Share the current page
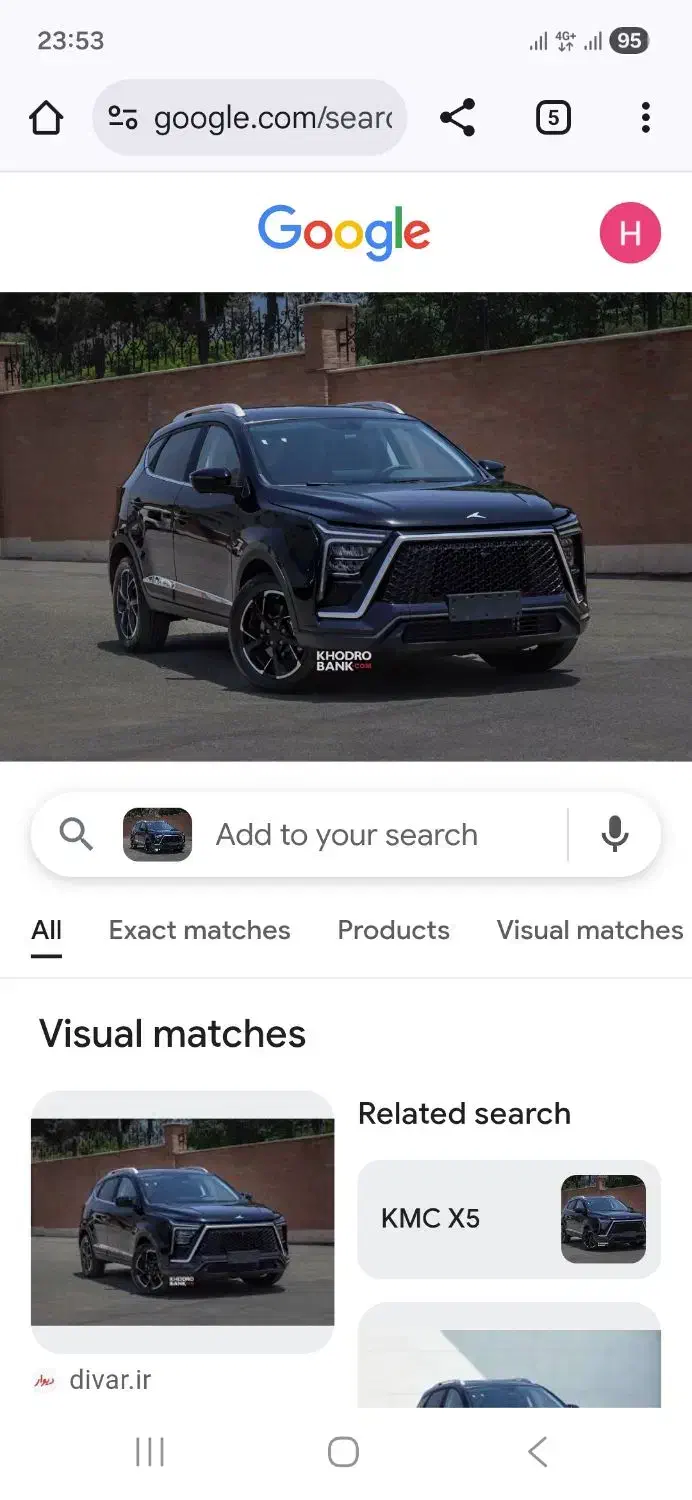This screenshot has height=1500, width=692. 457,118
